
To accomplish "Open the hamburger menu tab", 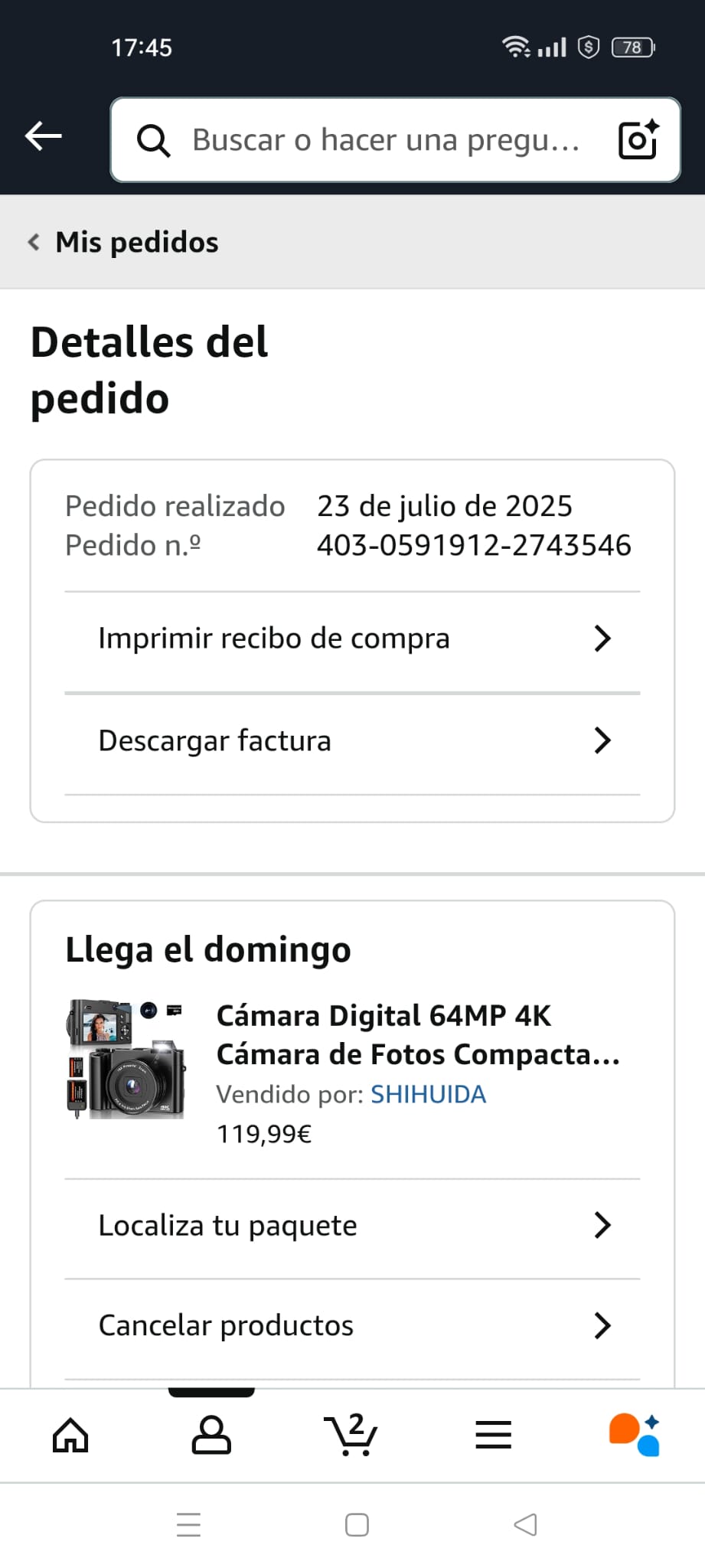I will click(x=493, y=1436).
